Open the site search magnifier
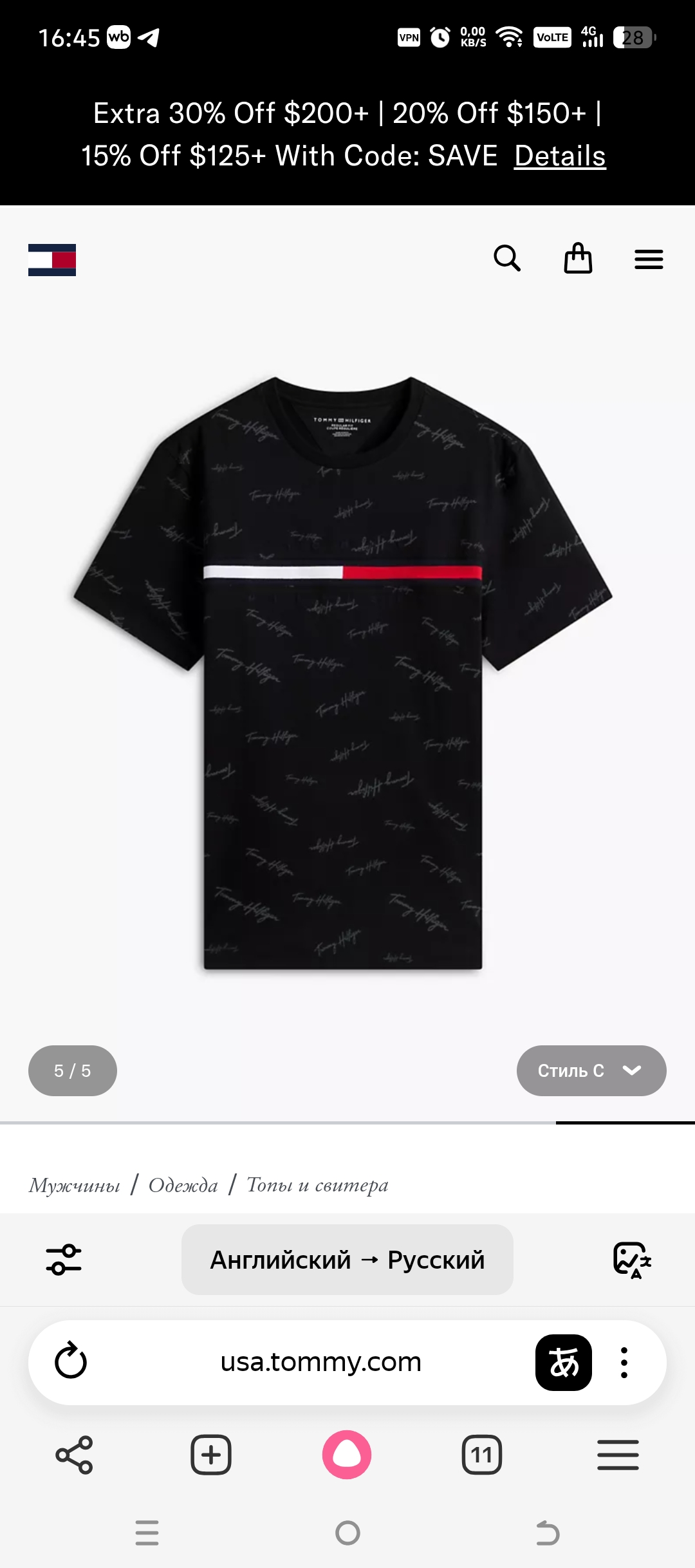Image resolution: width=695 pixels, height=1568 pixels. [507, 259]
